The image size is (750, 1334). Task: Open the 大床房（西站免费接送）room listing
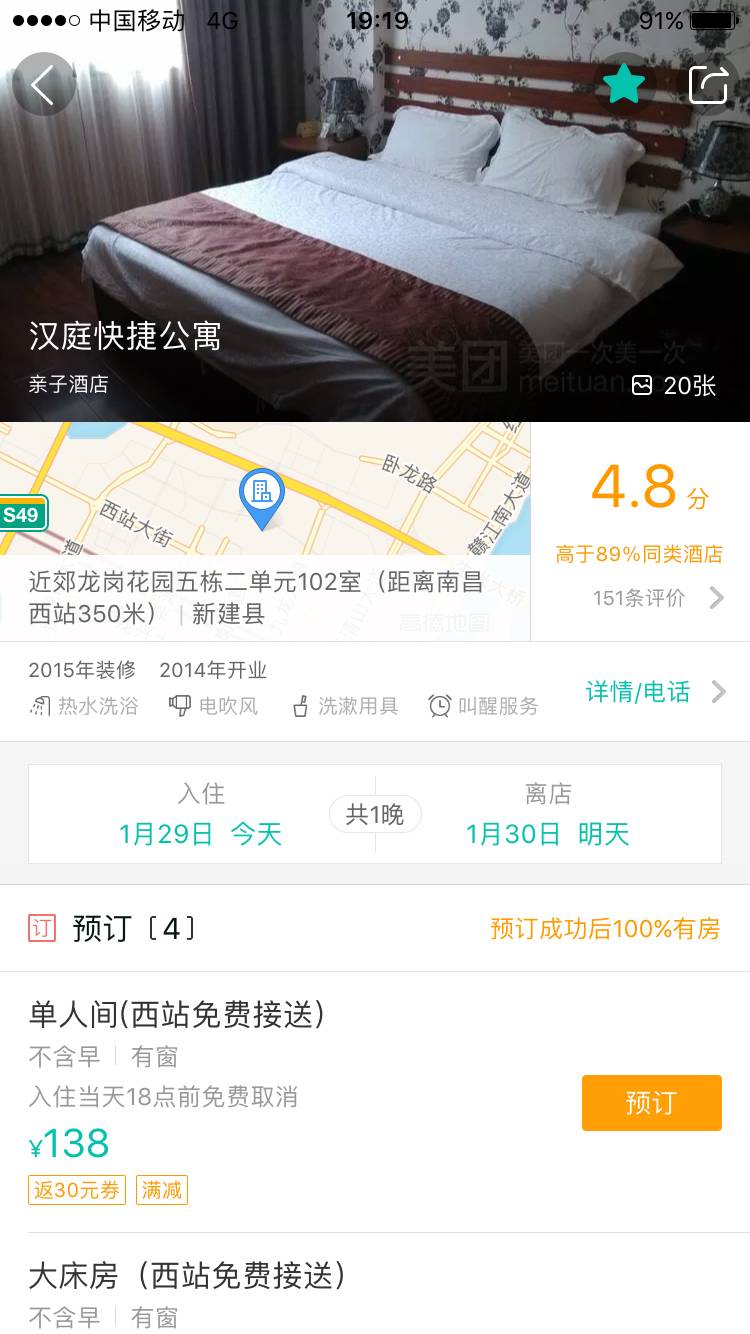(x=188, y=1276)
